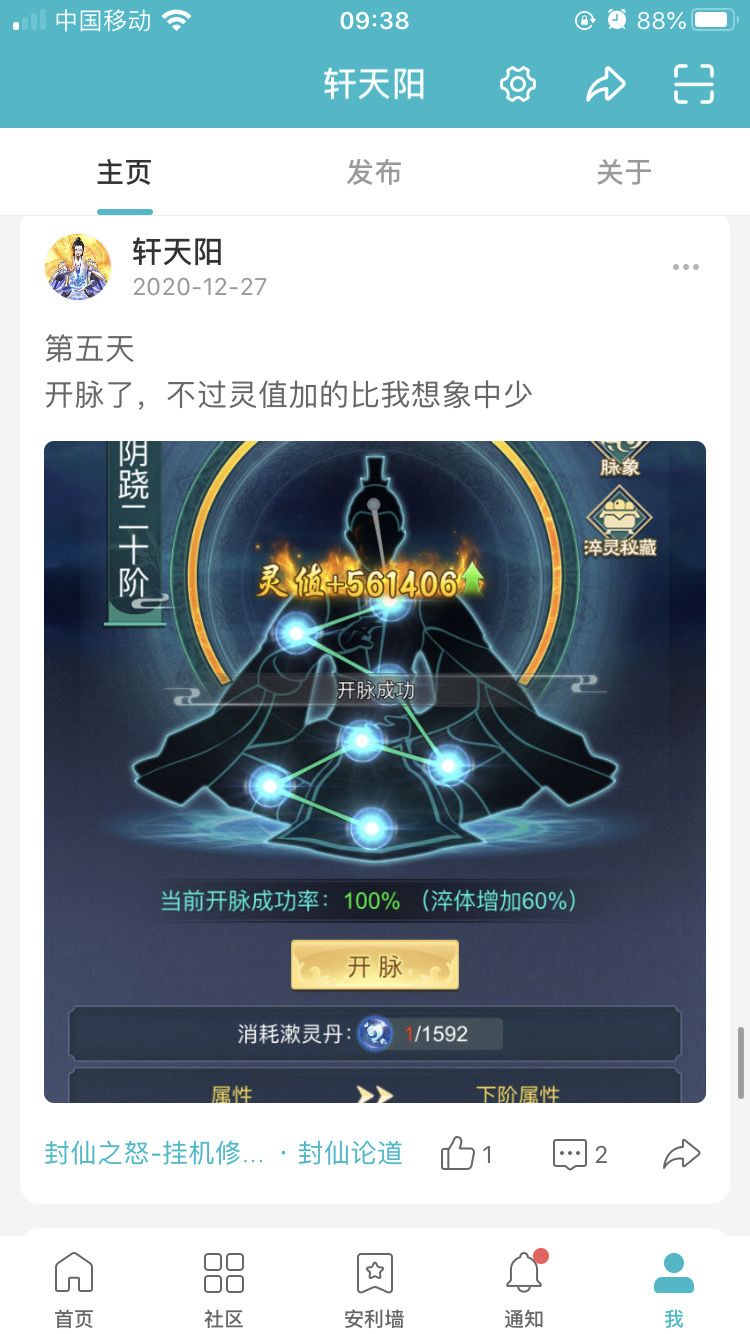This screenshot has height=1334, width=750.
Task: Open the comment bubble showing 2 comments
Action: (571, 1153)
